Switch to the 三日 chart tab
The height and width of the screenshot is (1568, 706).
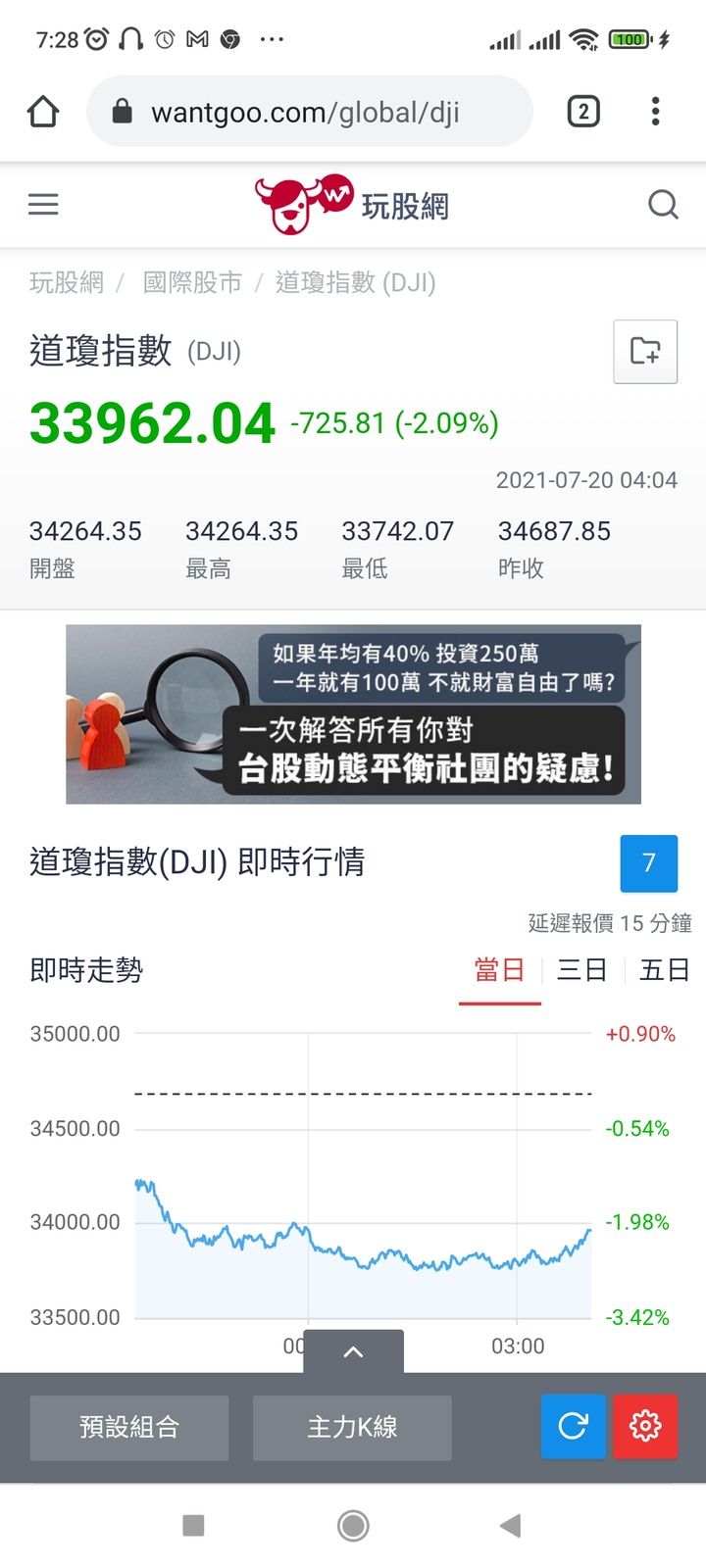pos(581,970)
